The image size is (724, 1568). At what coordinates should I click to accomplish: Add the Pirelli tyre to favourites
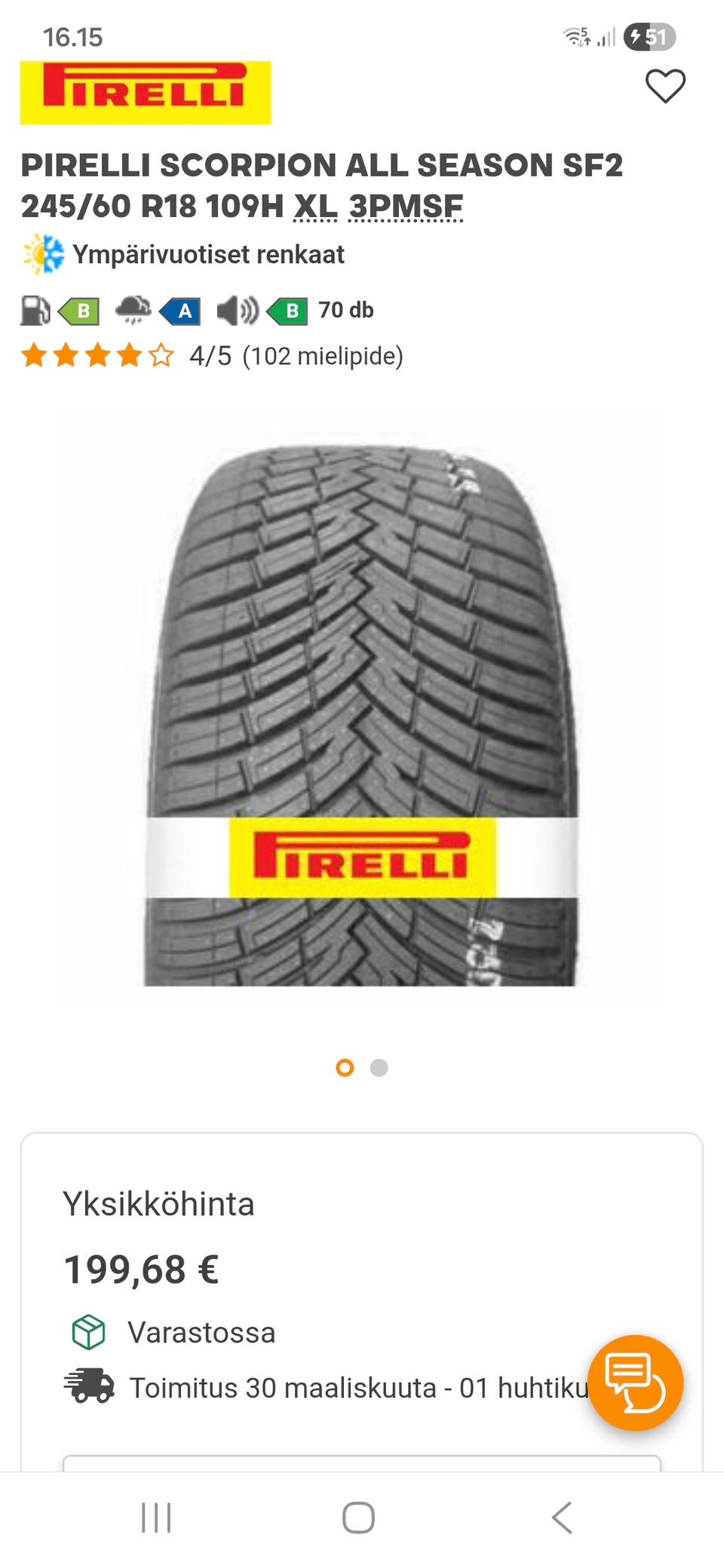[x=665, y=86]
